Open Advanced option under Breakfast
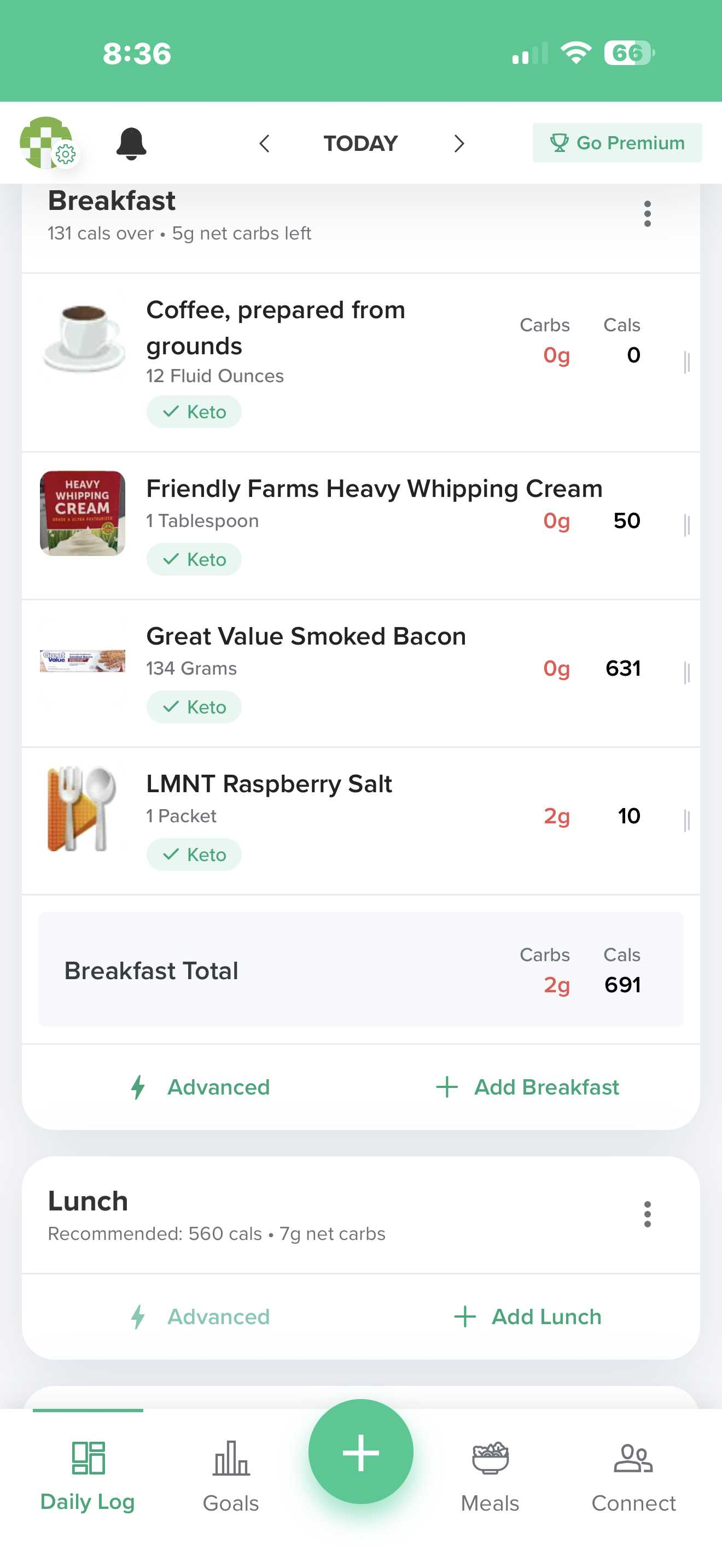 (x=201, y=1087)
